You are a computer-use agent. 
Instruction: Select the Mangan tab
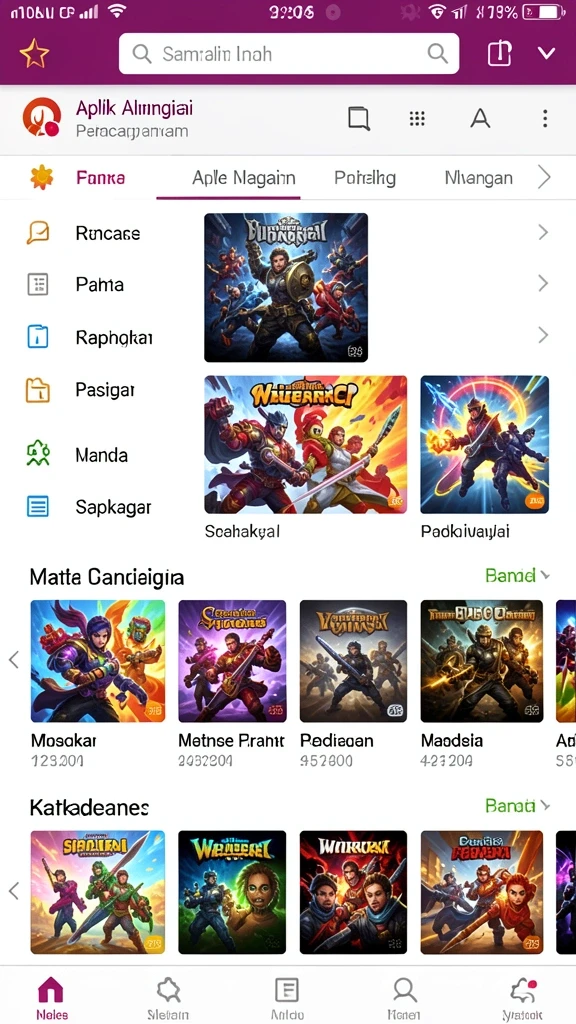[478, 178]
